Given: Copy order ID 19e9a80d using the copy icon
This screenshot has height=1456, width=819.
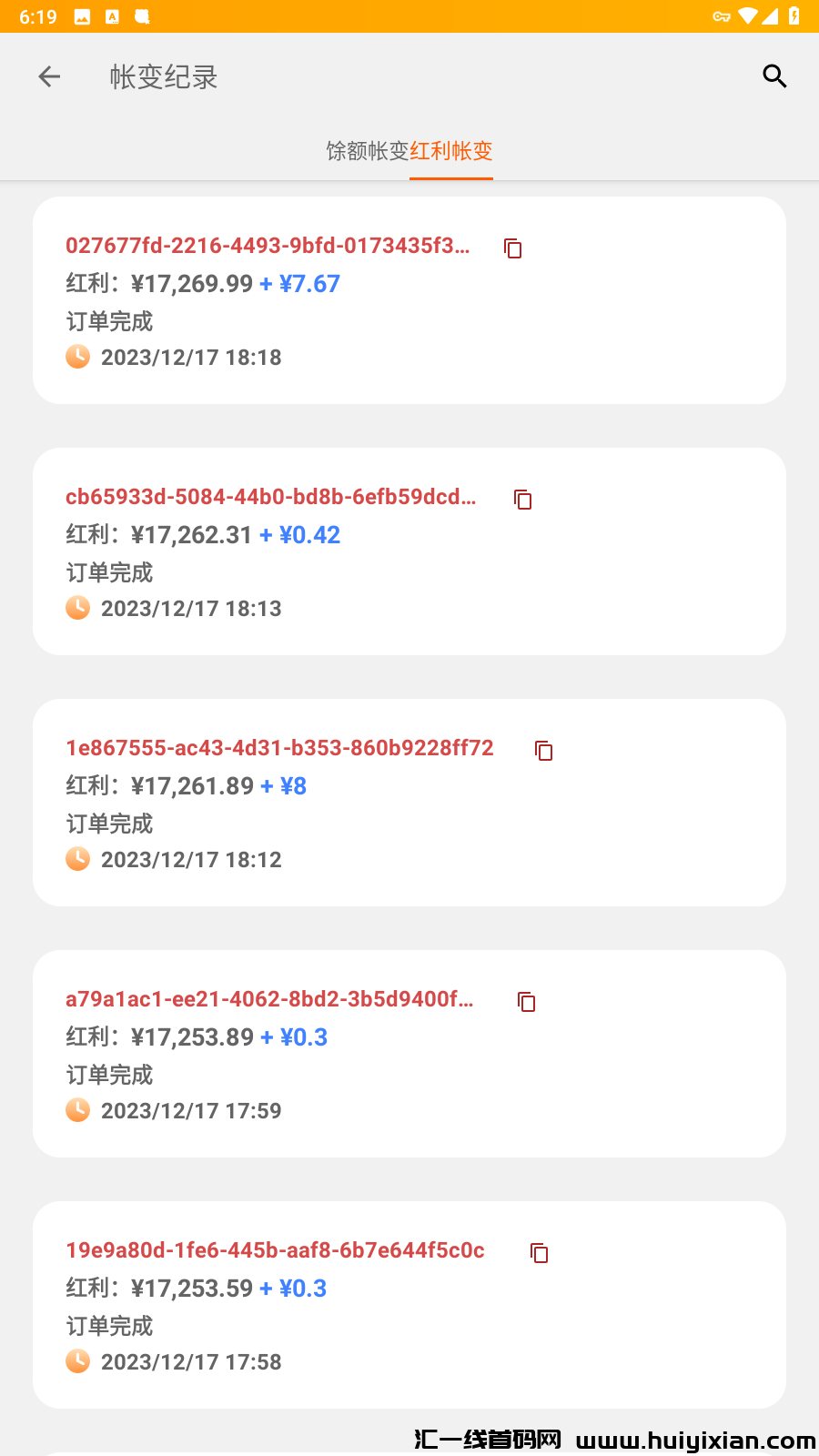Looking at the screenshot, I should 539,1252.
